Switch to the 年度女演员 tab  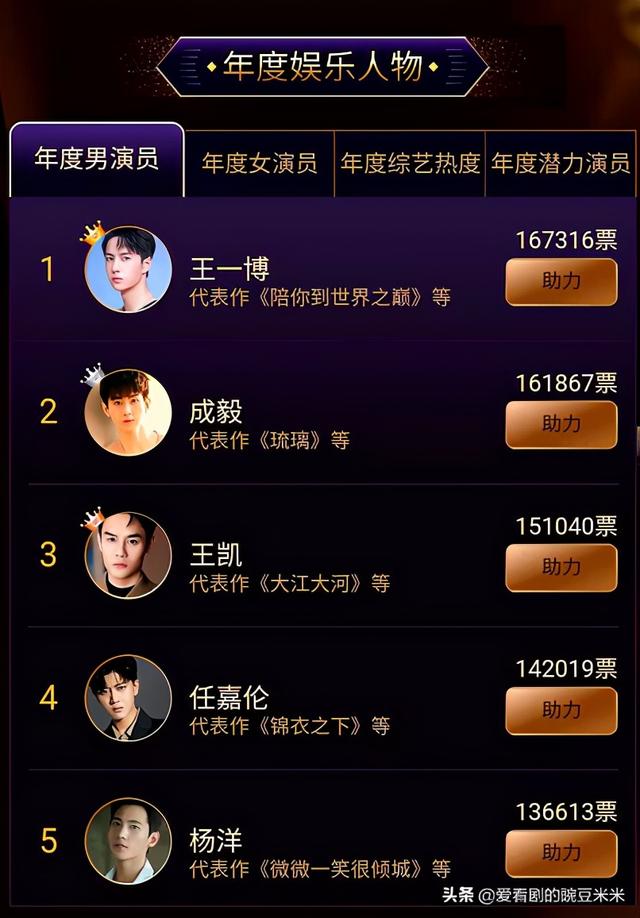click(x=259, y=163)
